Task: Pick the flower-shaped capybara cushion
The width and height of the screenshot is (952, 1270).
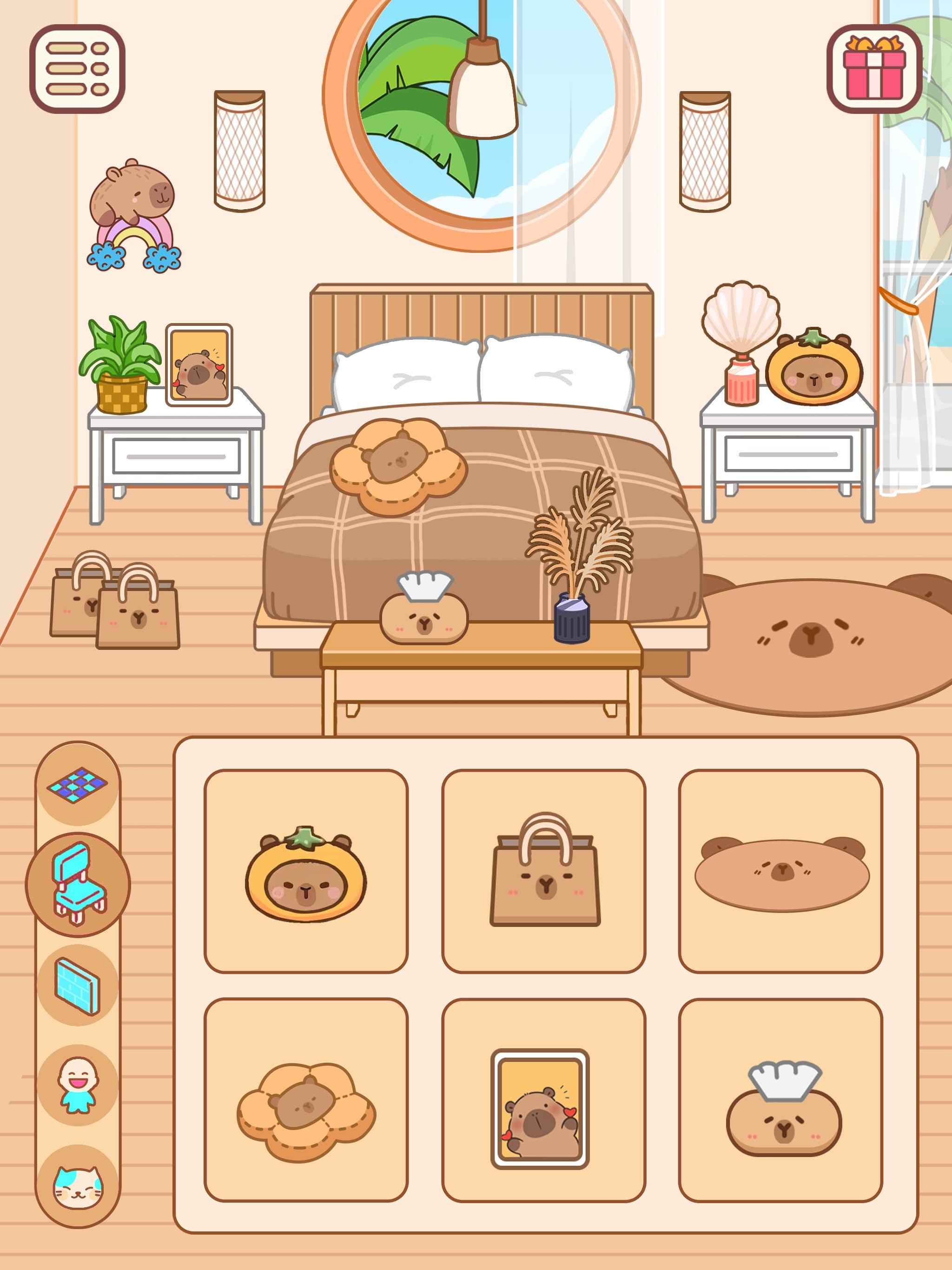Action: (x=306, y=1100)
